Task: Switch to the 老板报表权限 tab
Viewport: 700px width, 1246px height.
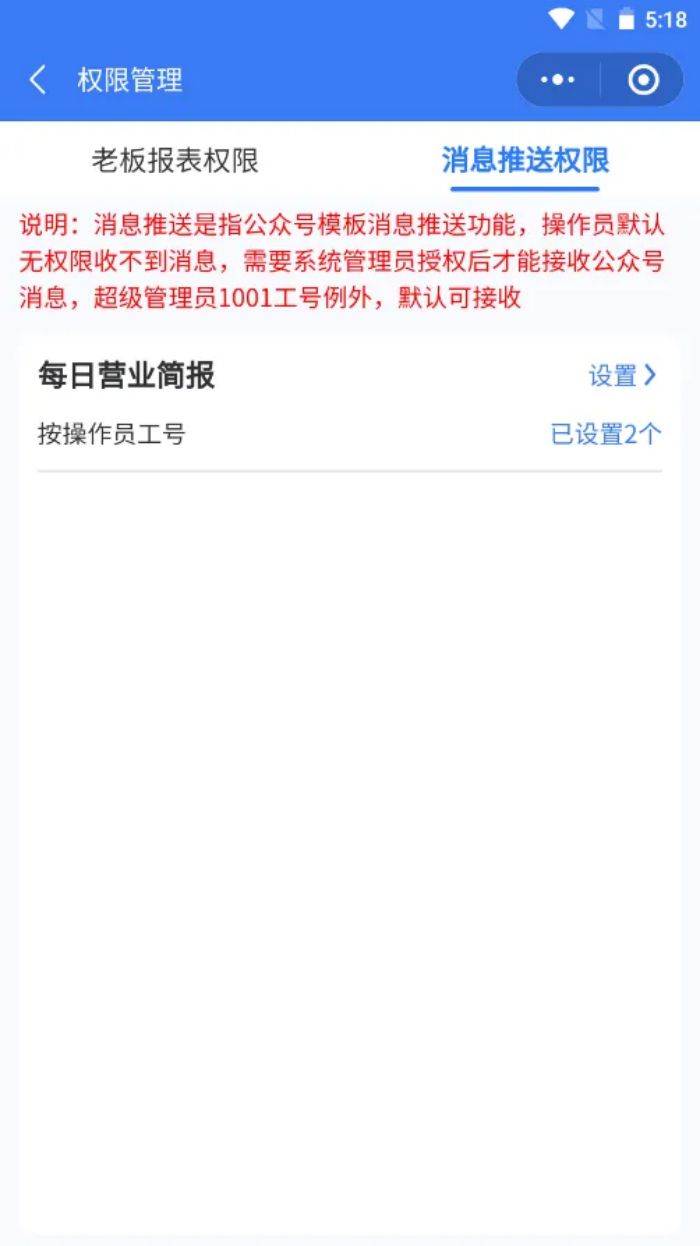Action: point(175,160)
